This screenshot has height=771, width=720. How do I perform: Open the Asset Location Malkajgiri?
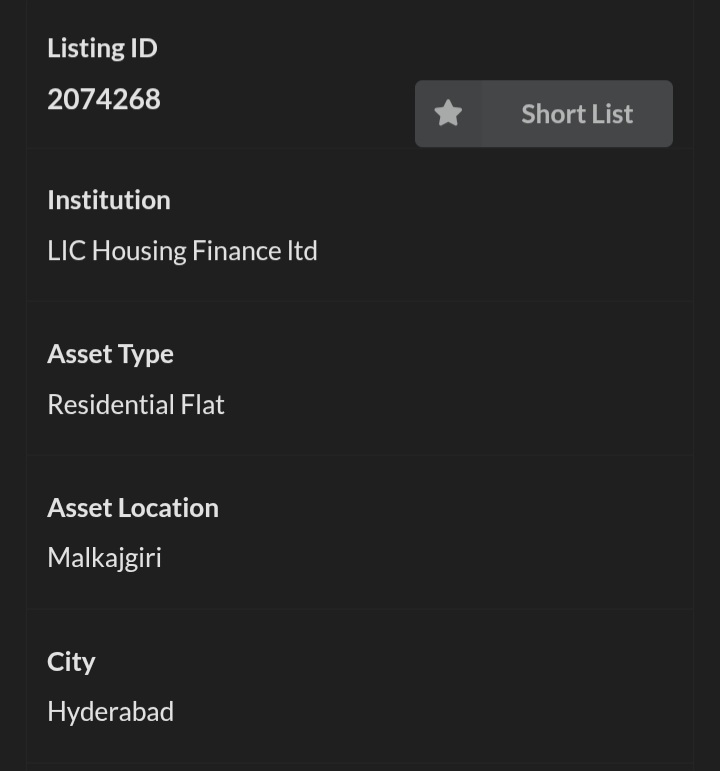pos(104,557)
